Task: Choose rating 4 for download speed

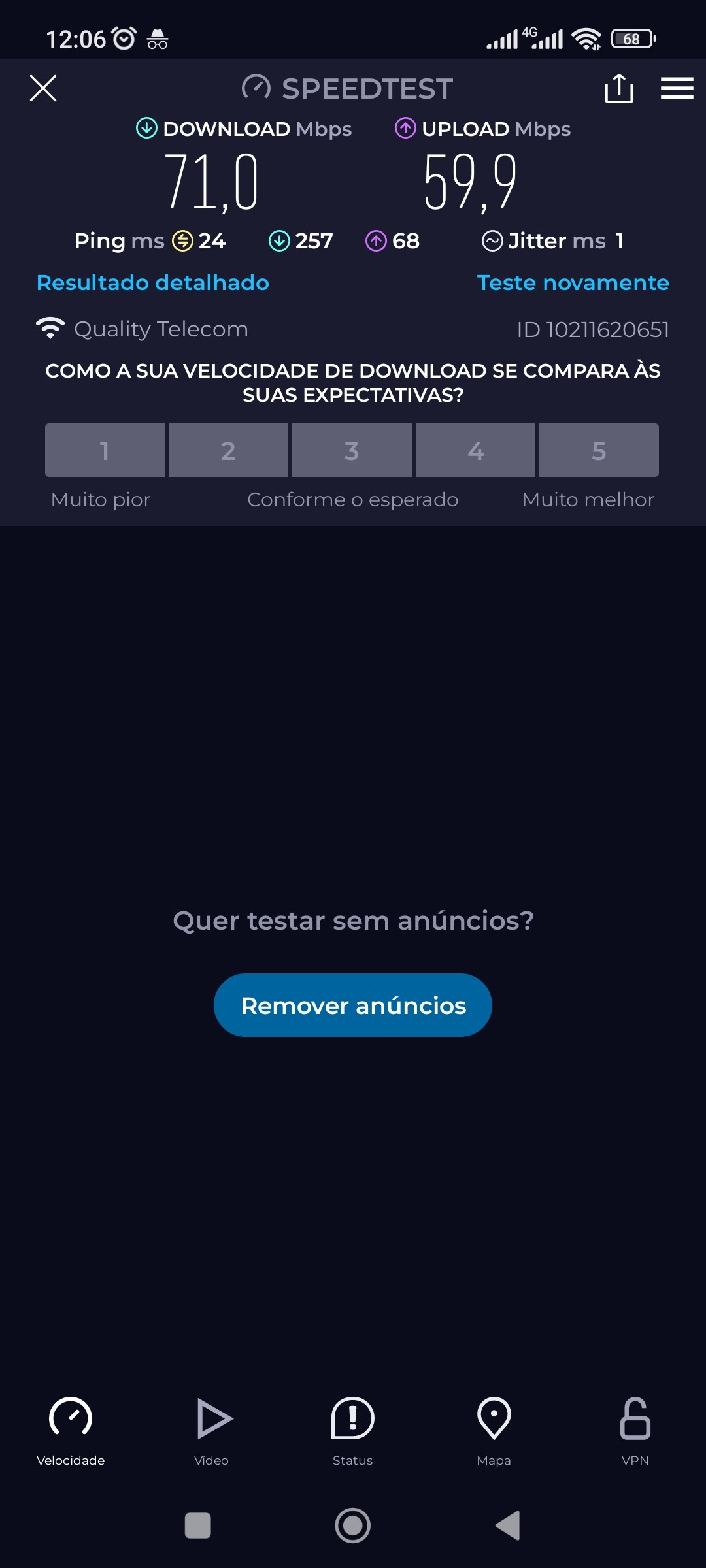Action: tap(475, 450)
